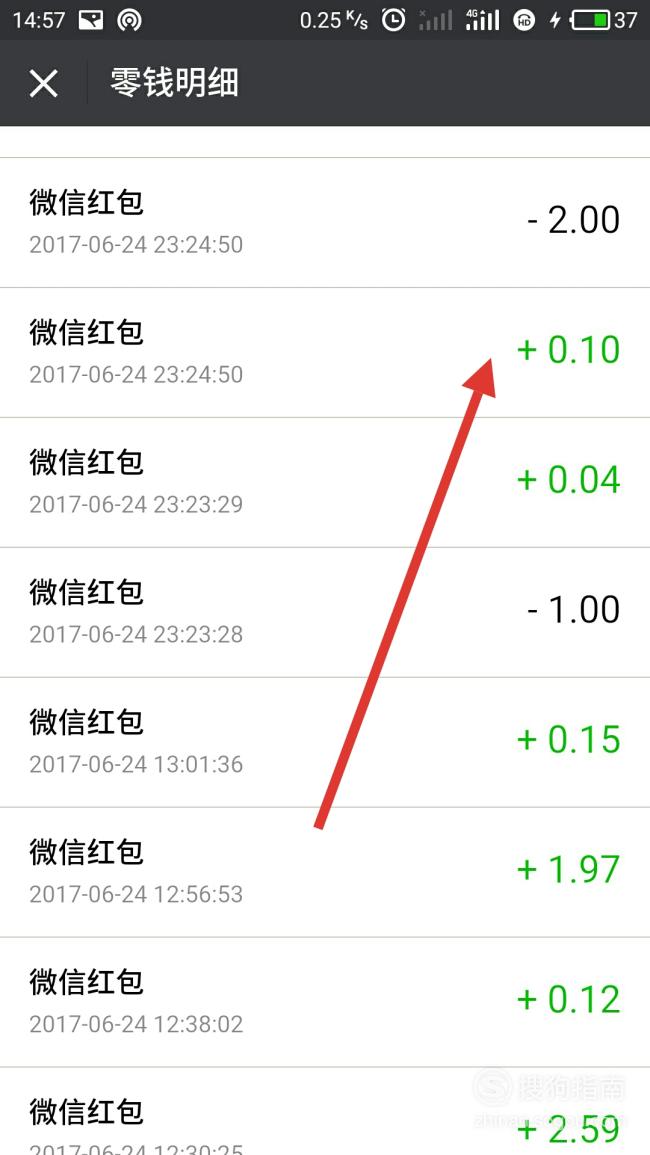Open the +2.59 微信红包 entry
Image resolution: width=650 pixels, height=1155 pixels.
[x=325, y=1112]
